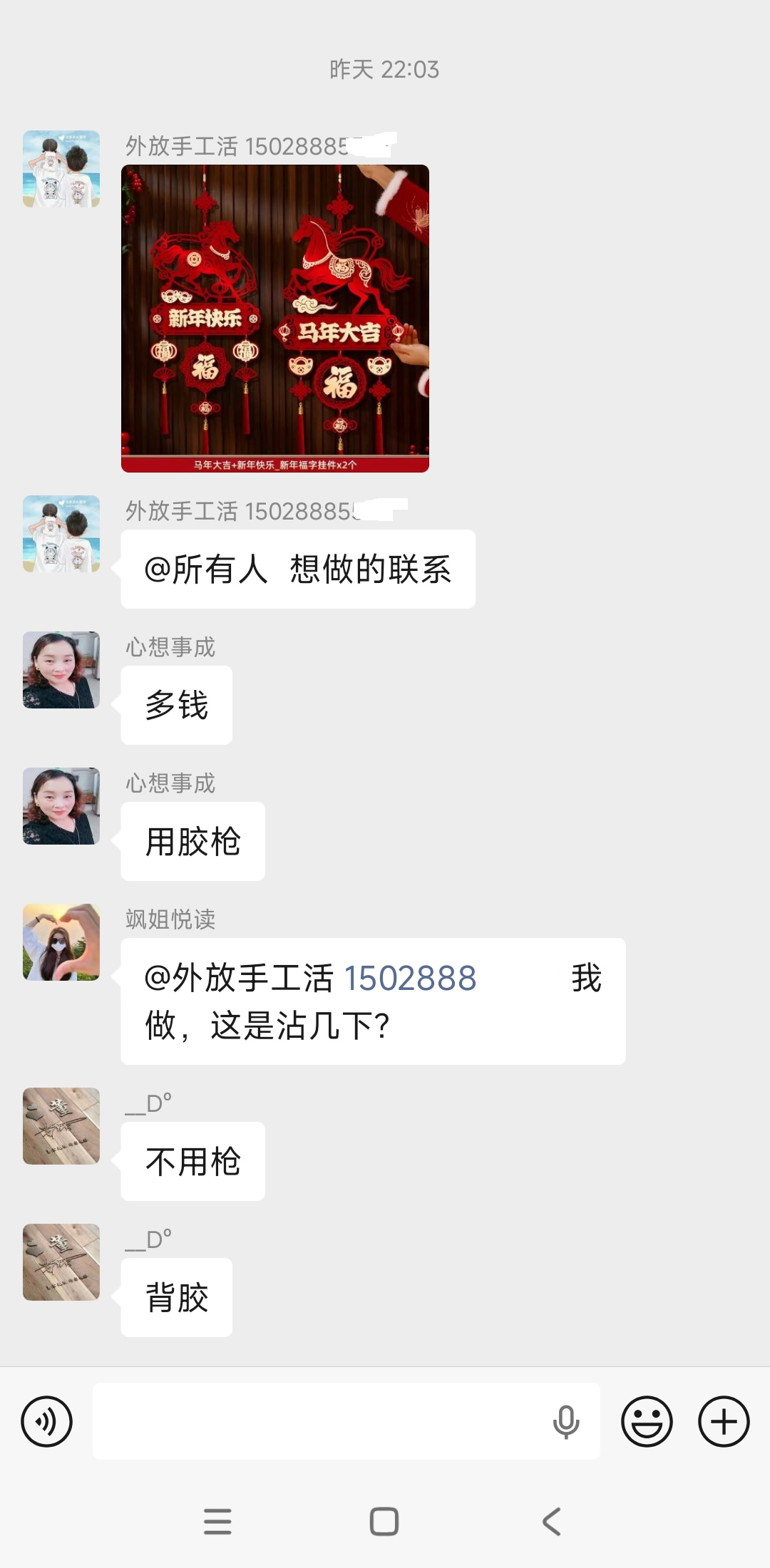View the red horse ornament photo
This screenshot has height=1568, width=770.
[x=275, y=319]
